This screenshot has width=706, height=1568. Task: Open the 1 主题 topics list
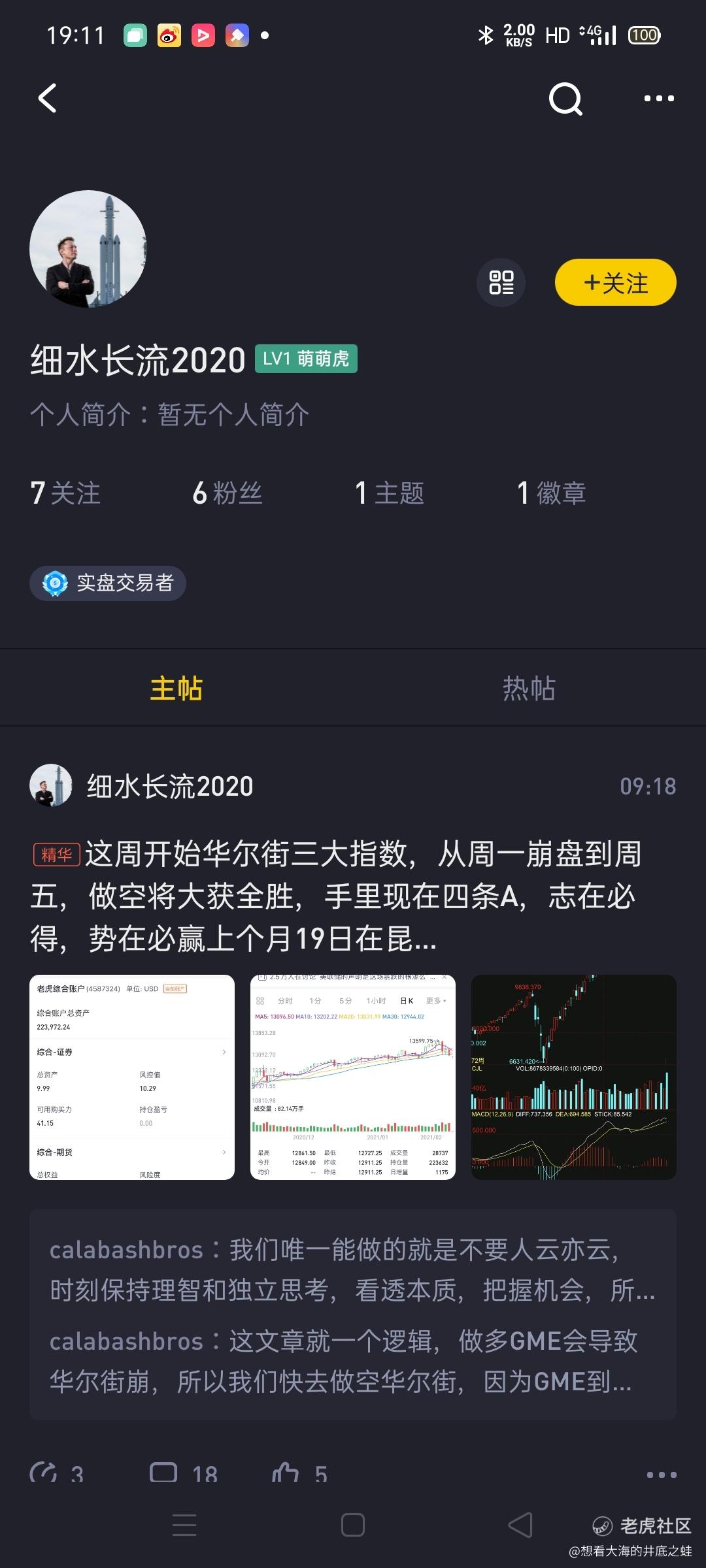point(390,493)
